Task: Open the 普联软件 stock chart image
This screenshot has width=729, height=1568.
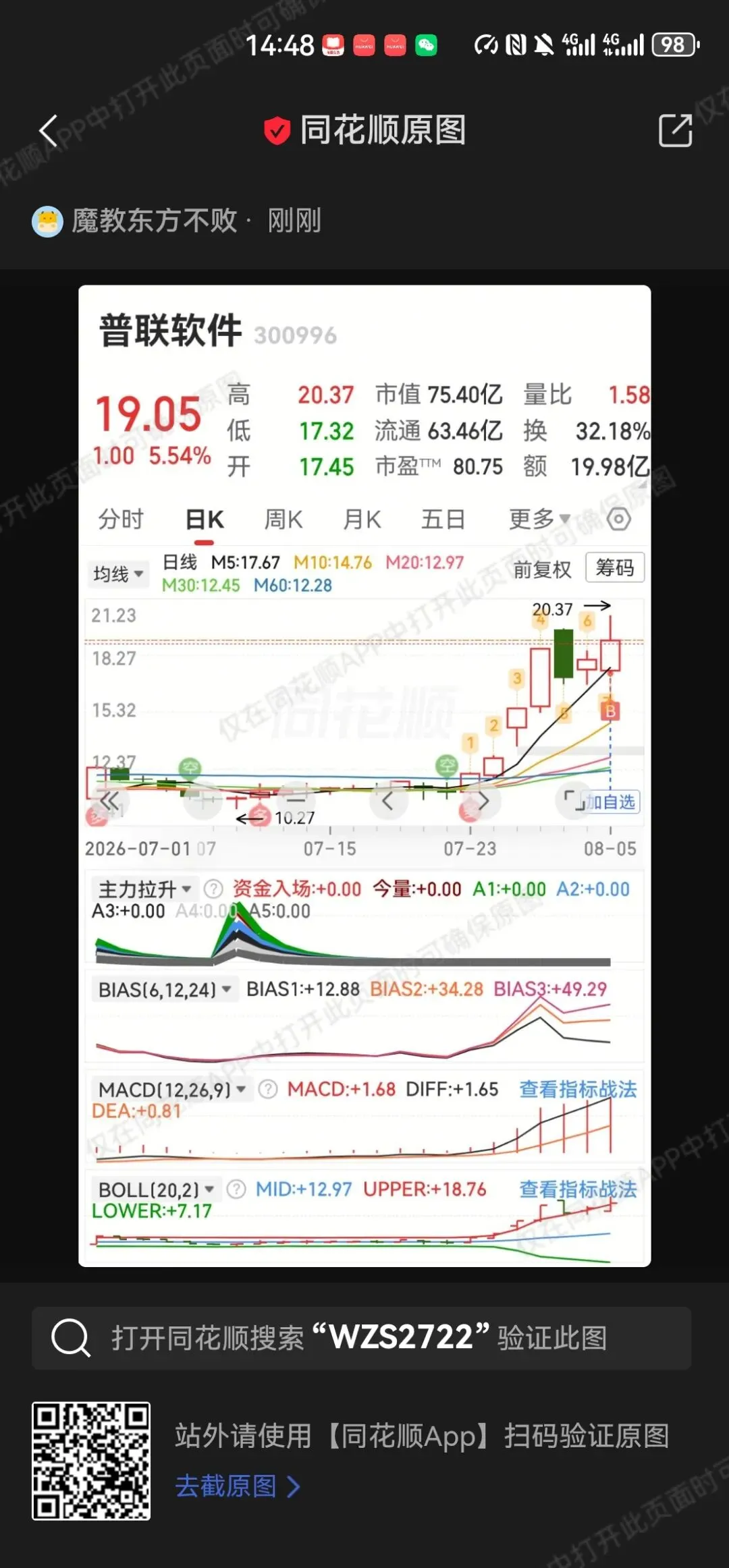Action: 364,776
